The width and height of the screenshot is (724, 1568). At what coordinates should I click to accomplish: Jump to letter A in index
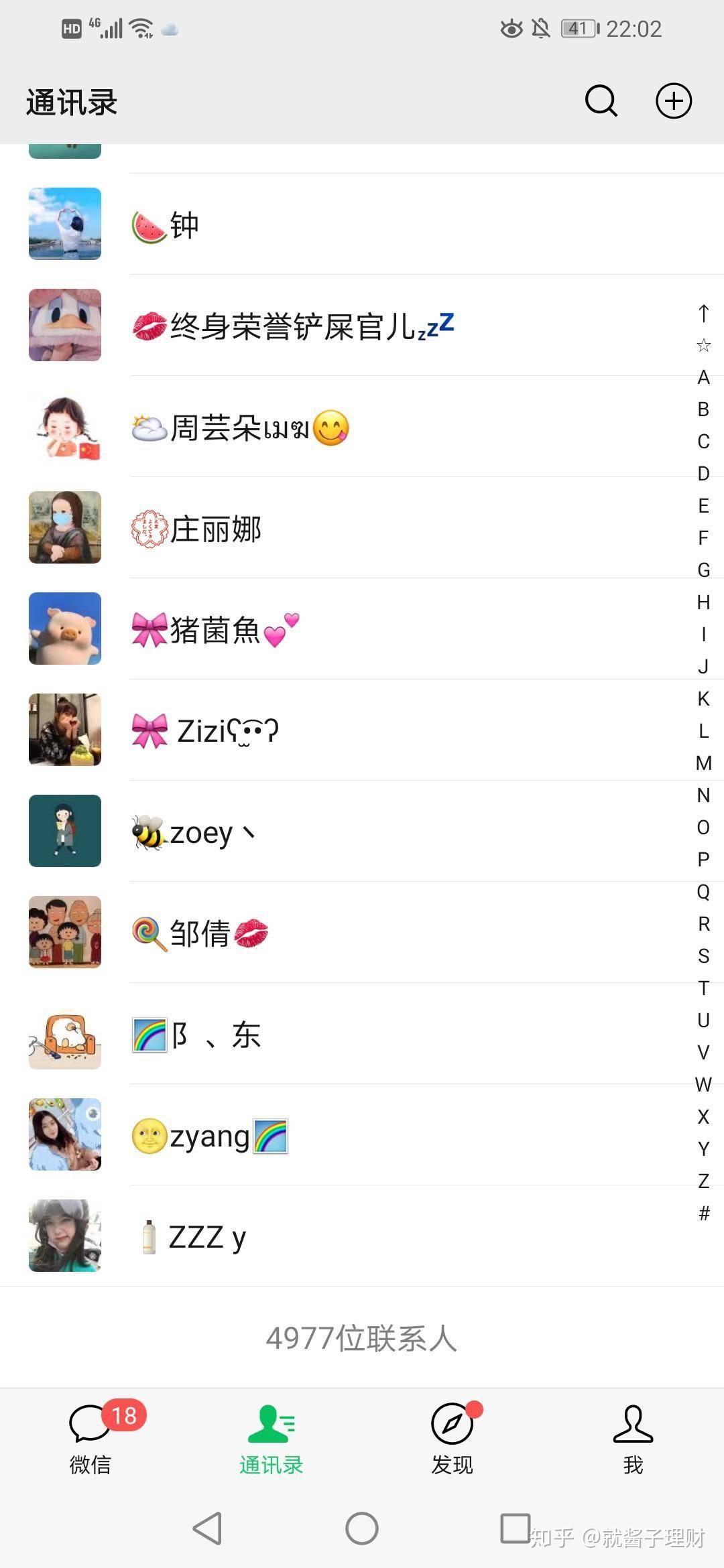click(703, 377)
